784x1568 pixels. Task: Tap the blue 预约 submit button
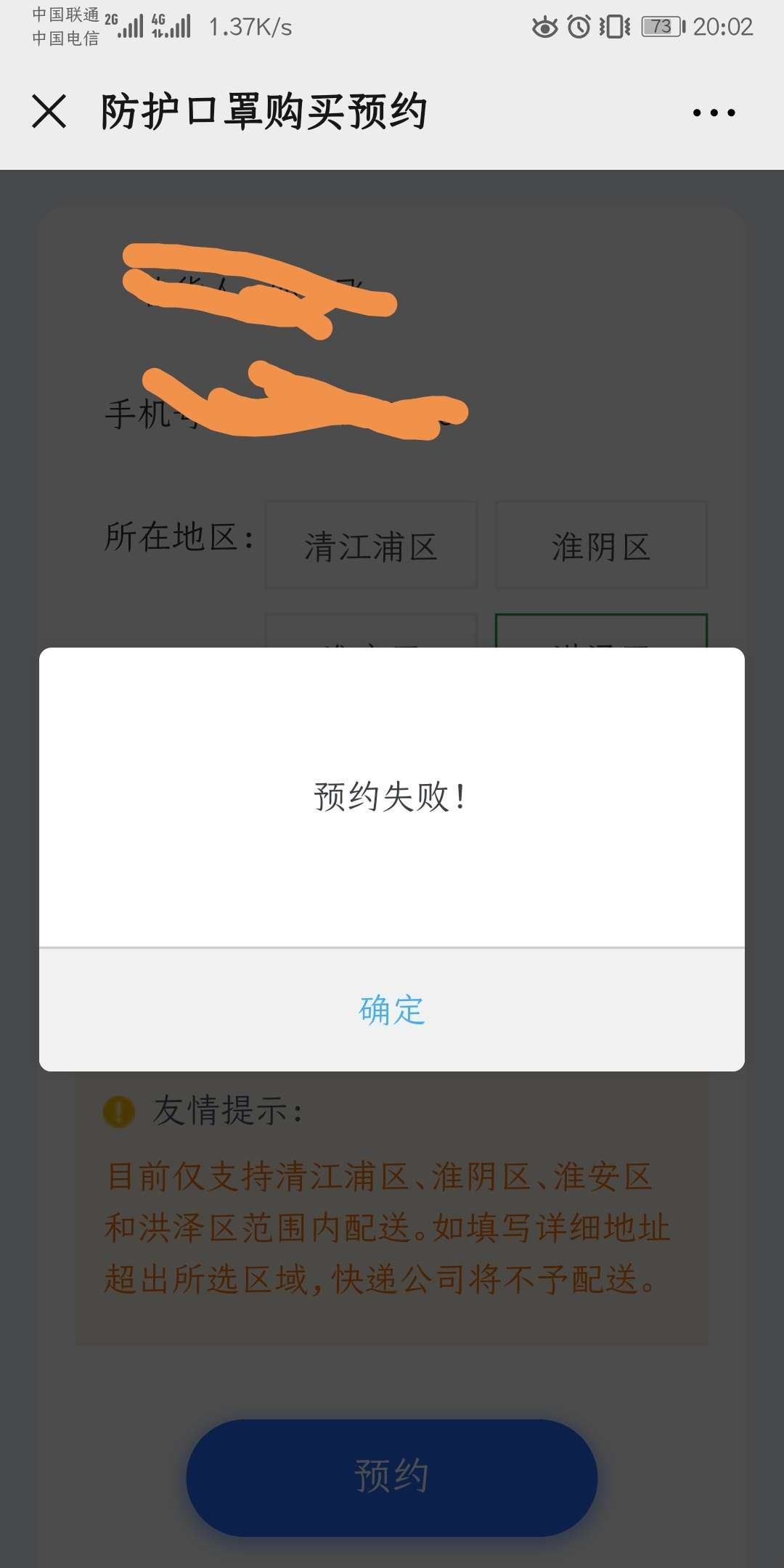(392, 1477)
